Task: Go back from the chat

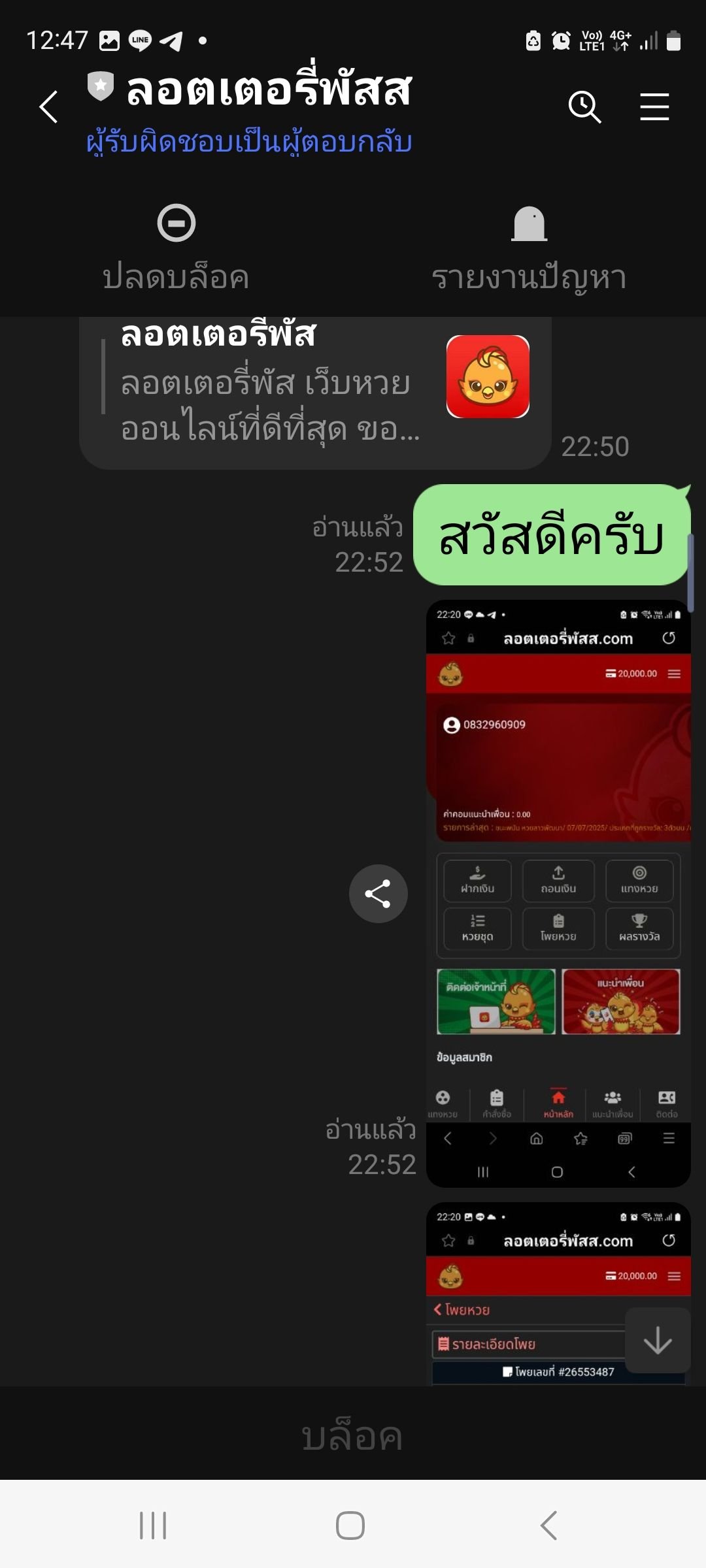Action: [49, 107]
